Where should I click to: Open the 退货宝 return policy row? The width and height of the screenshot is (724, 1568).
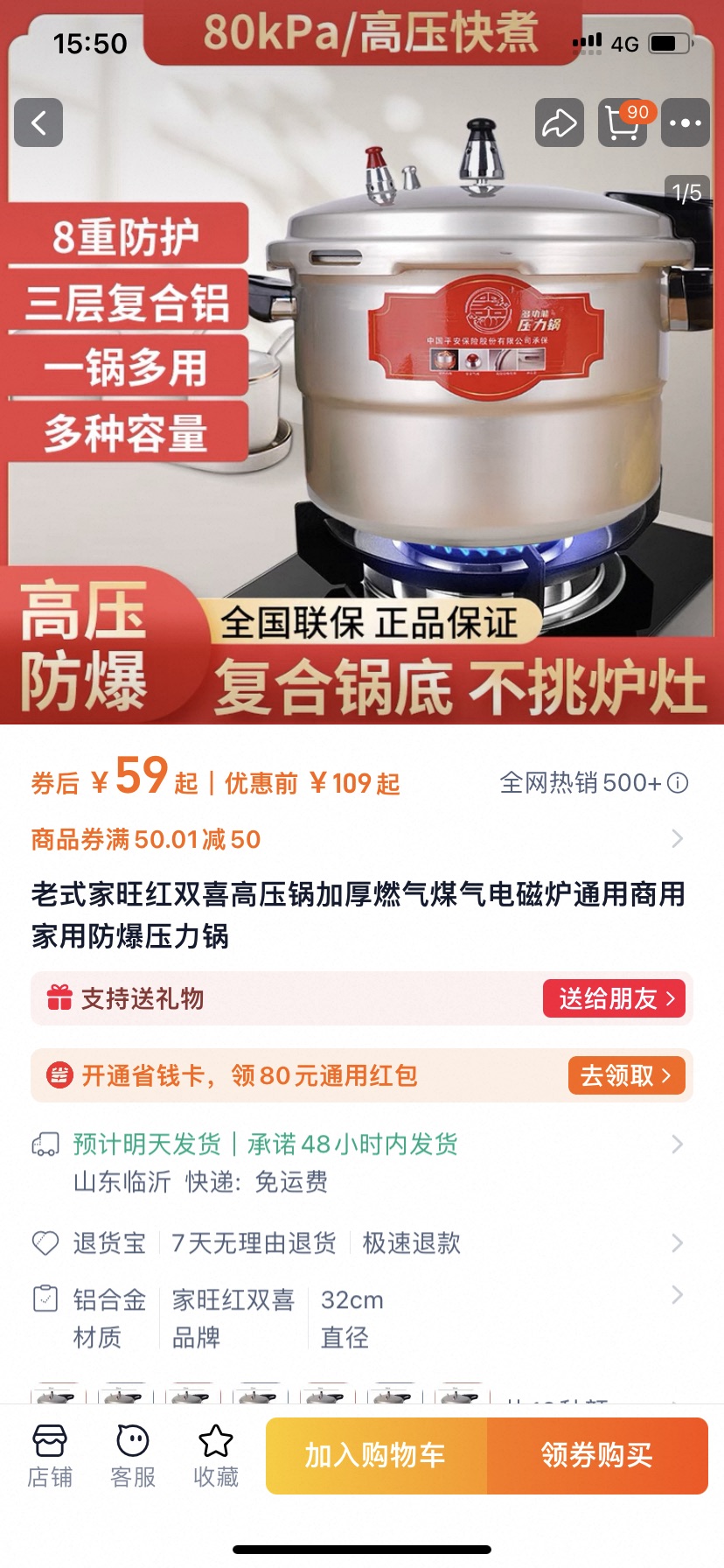[x=360, y=1242]
